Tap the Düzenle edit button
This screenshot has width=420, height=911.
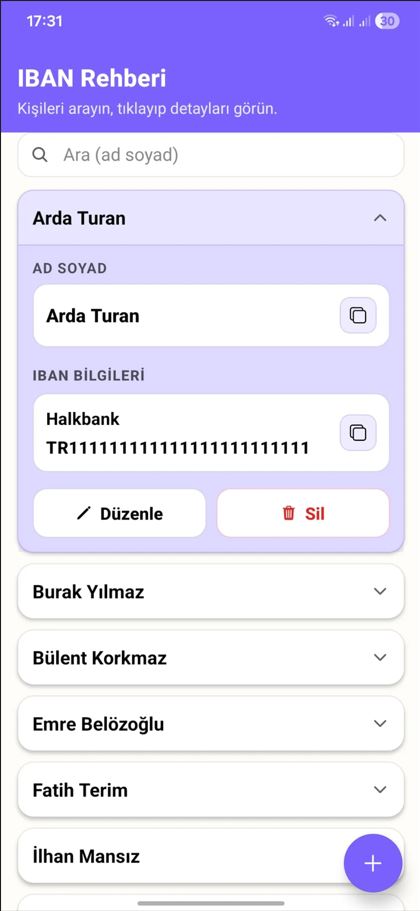pos(120,513)
